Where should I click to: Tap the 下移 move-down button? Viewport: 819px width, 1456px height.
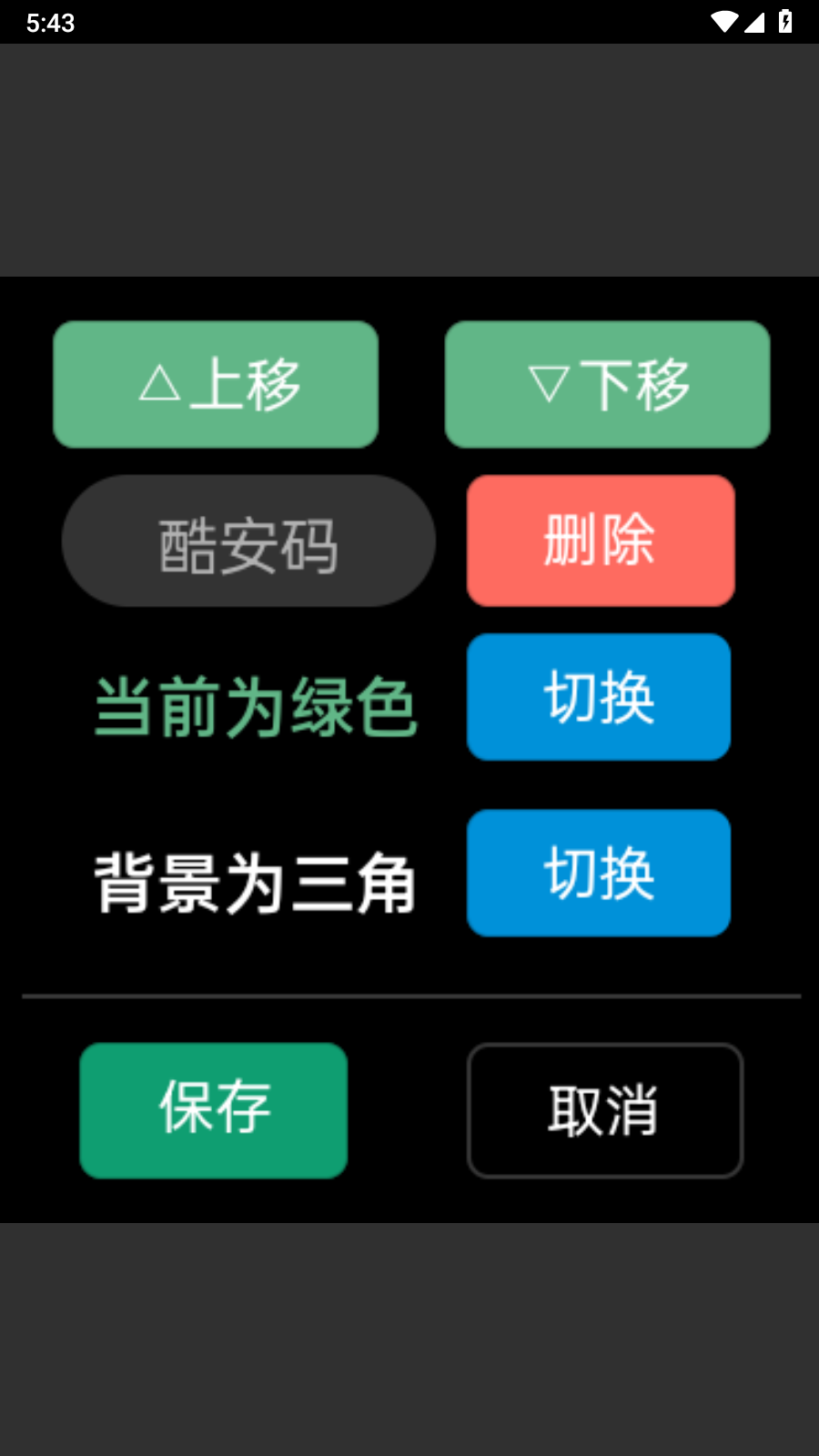(607, 384)
